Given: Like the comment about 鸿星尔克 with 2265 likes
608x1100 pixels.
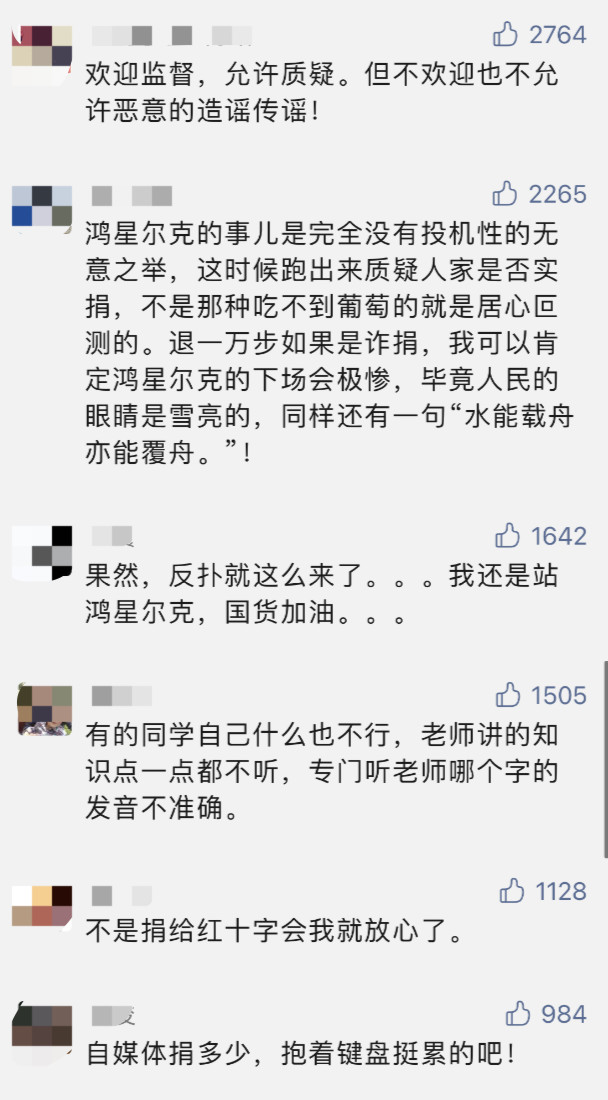Looking at the screenshot, I should tap(507, 193).
